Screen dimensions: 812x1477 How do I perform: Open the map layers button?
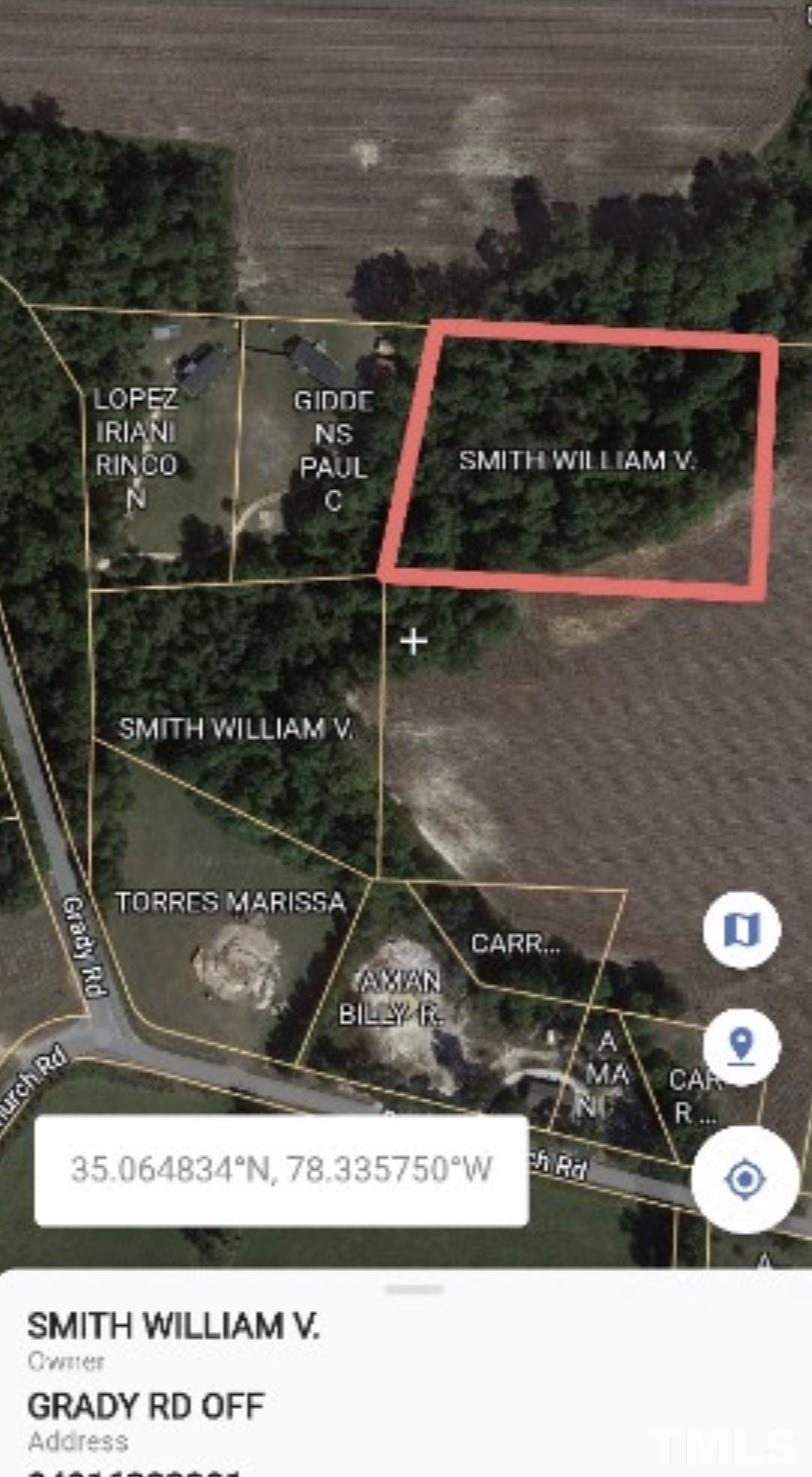pos(741,930)
